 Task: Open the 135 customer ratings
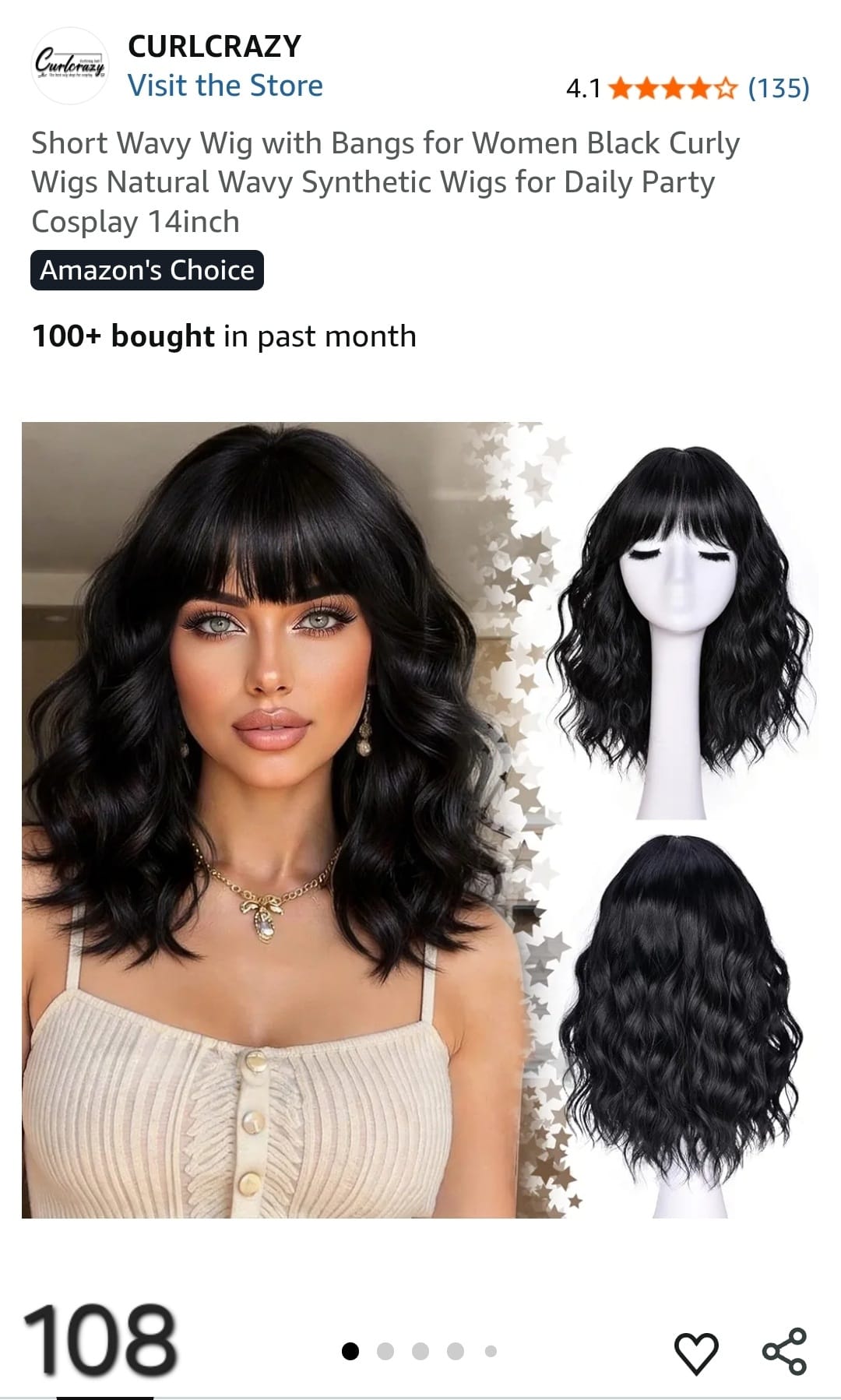778,88
